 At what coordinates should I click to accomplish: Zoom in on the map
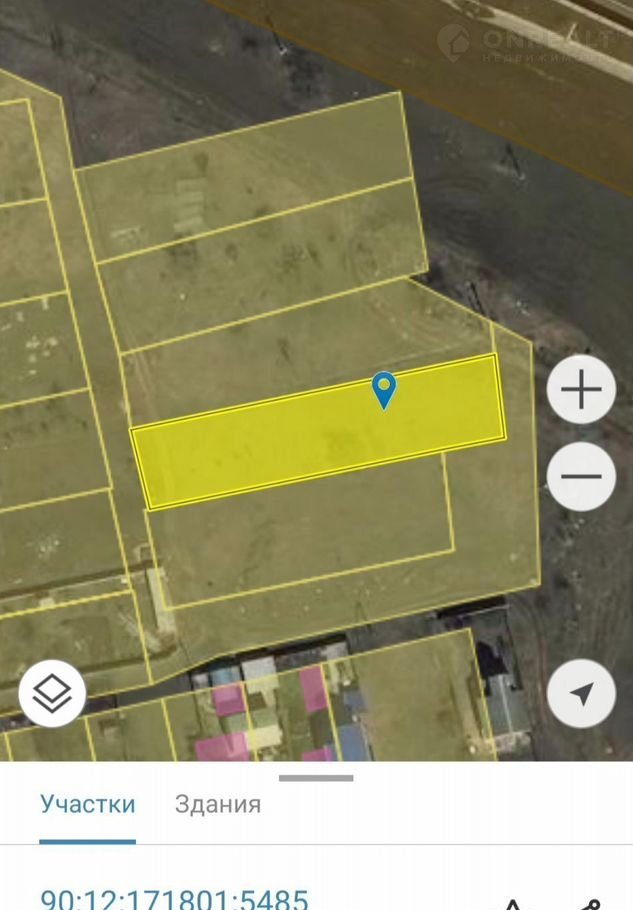581,390
